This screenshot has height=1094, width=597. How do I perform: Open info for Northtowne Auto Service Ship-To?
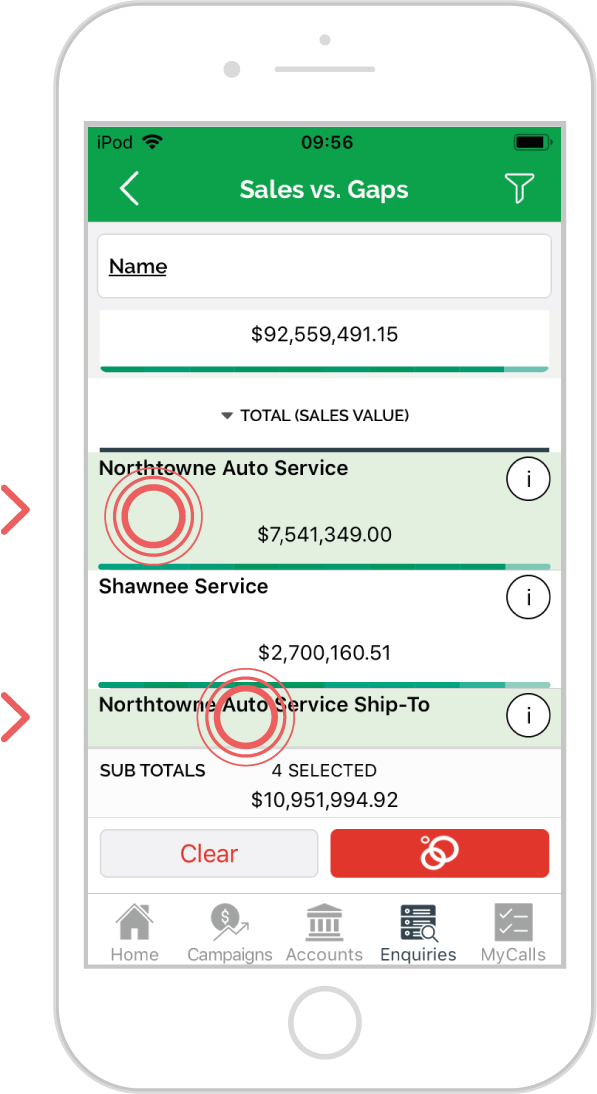(528, 715)
